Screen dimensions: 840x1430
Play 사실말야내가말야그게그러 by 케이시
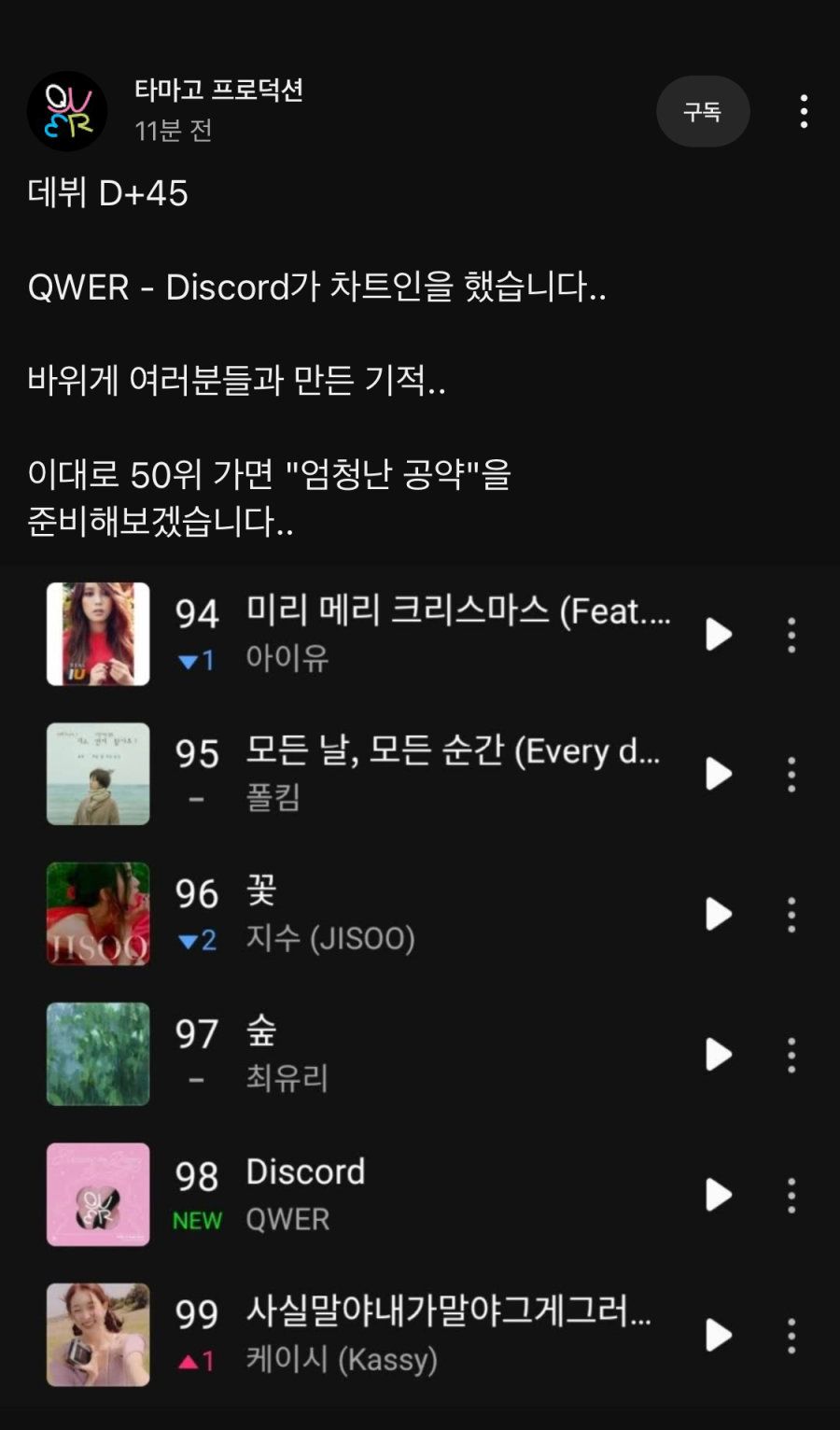coord(719,1336)
